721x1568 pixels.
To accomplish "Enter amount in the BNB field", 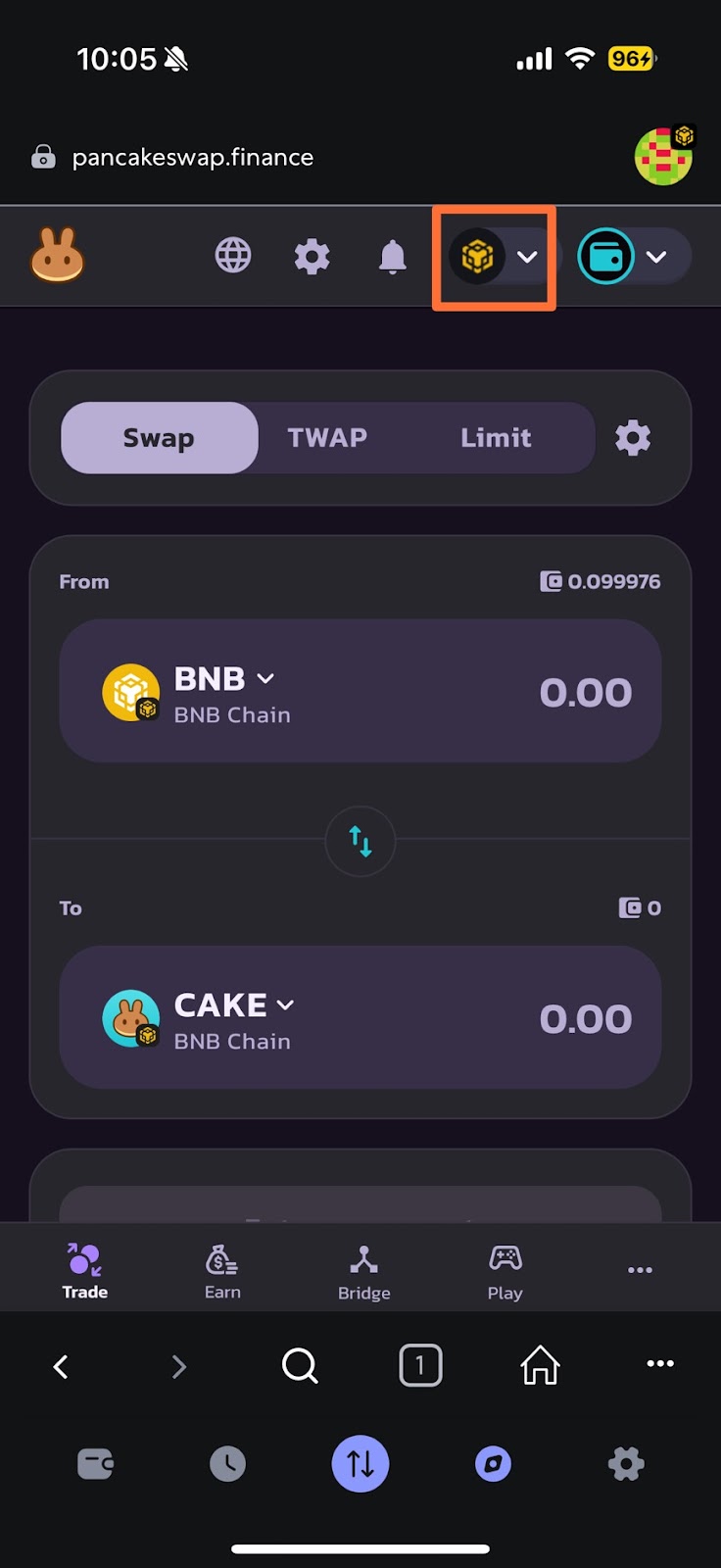I will point(585,693).
